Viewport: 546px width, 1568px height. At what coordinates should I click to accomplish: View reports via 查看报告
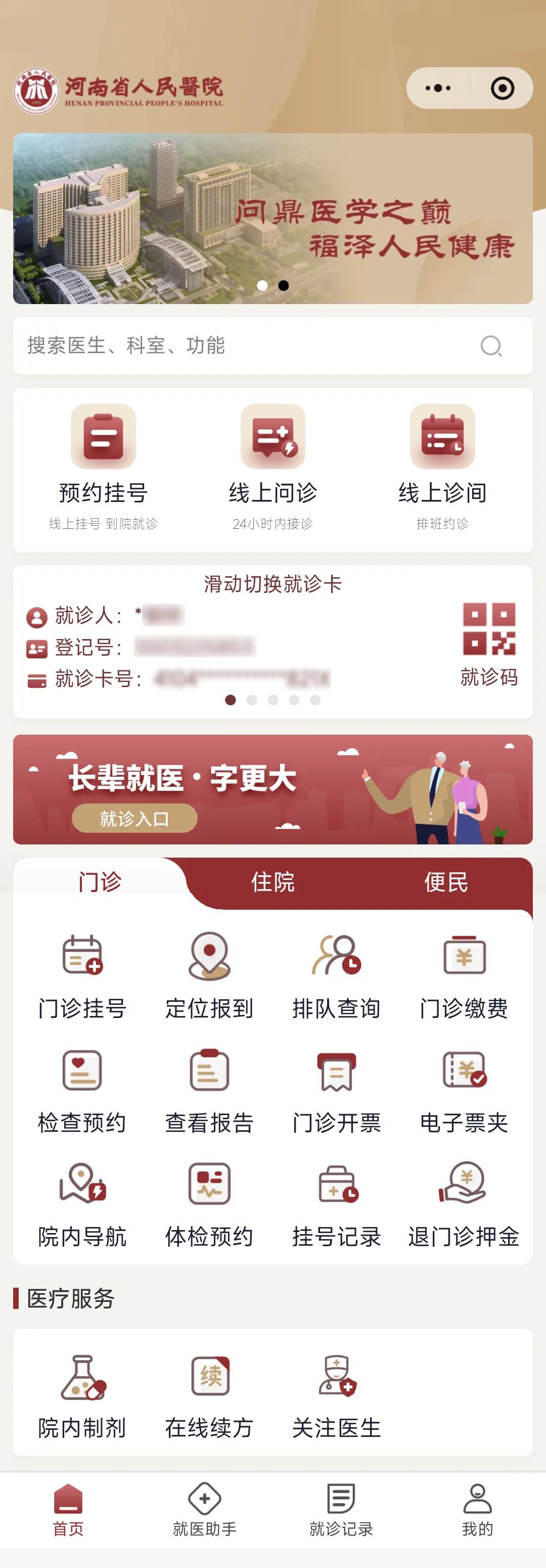pos(209,1090)
